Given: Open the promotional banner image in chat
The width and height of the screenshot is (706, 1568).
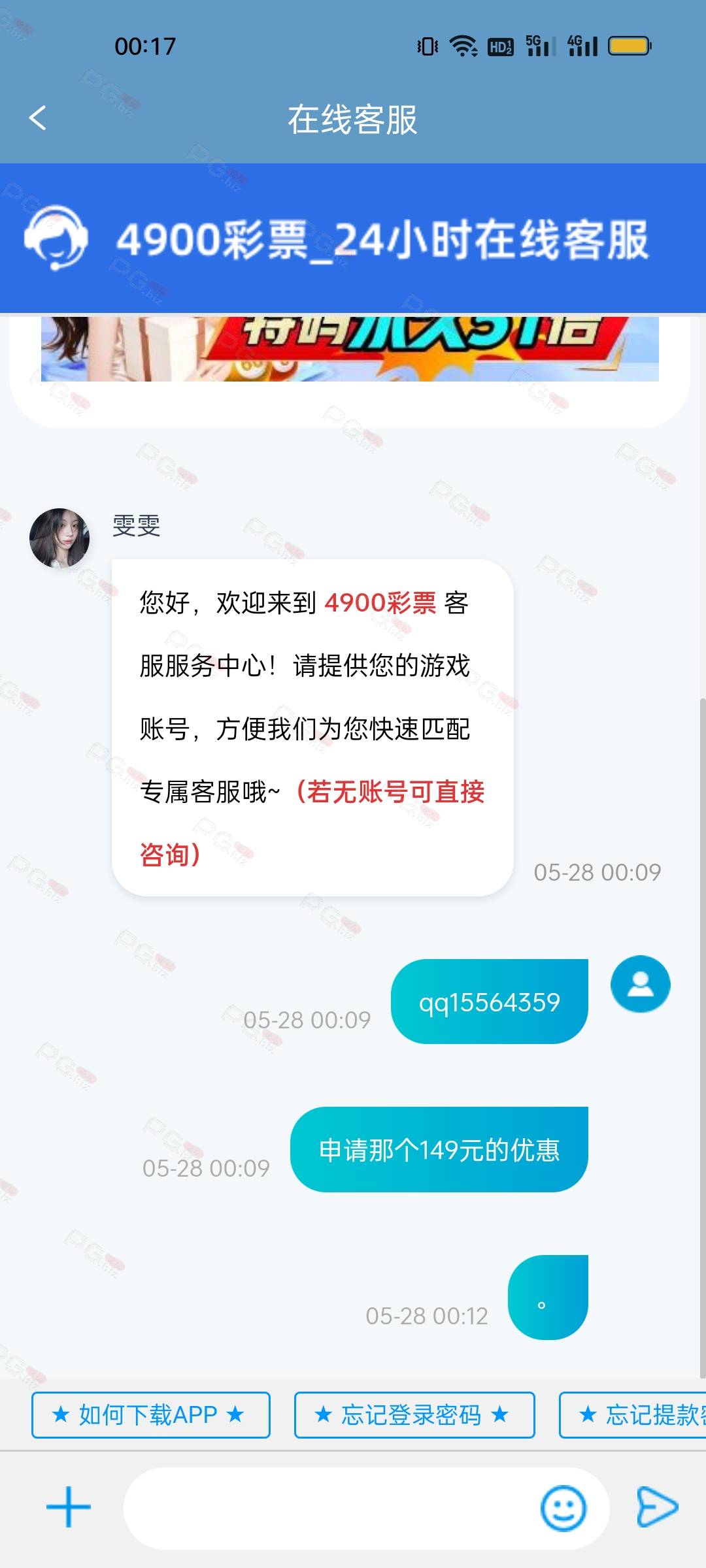Looking at the screenshot, I should coord(350,349).
